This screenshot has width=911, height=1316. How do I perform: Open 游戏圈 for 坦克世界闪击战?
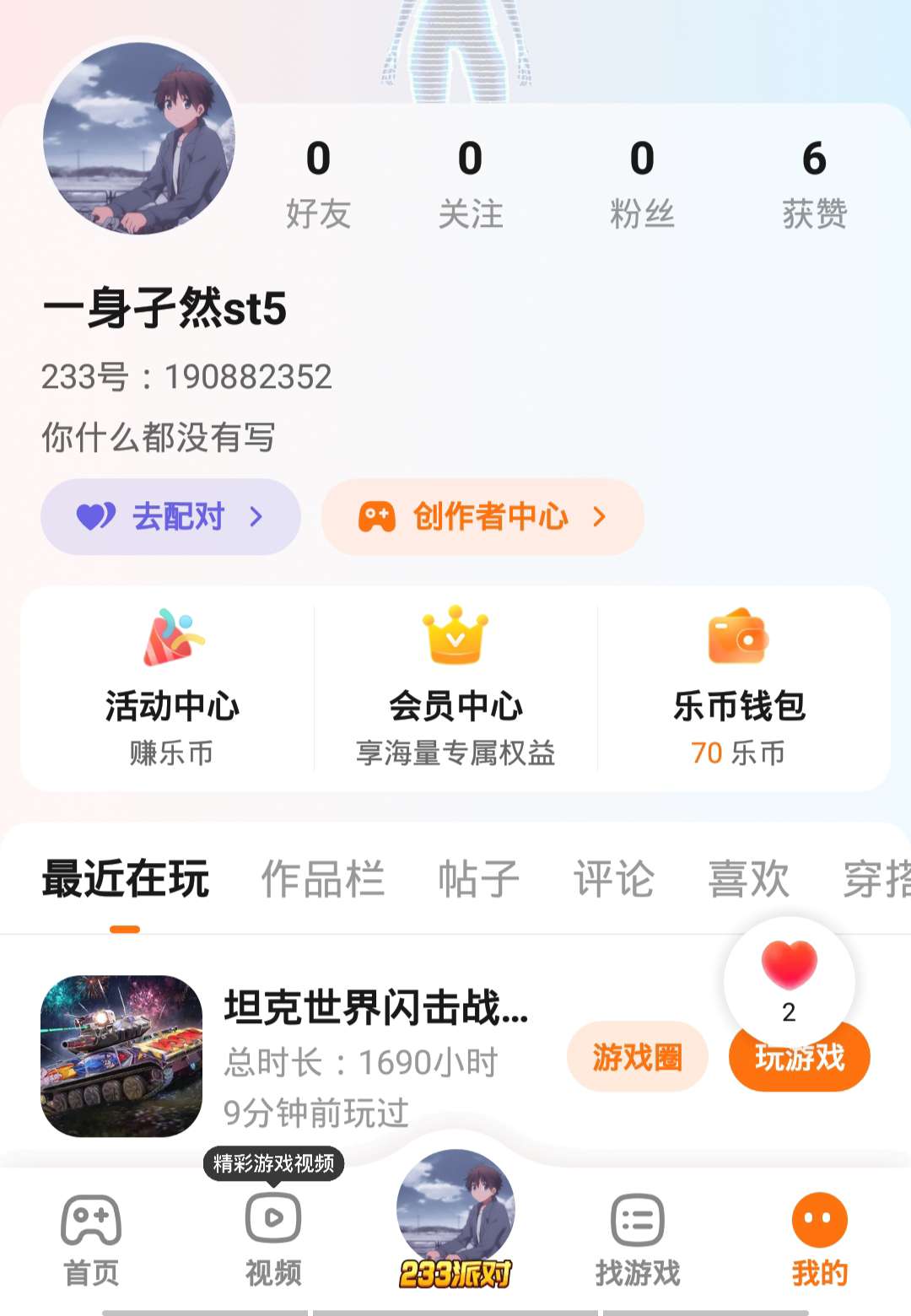(637, 1056)
